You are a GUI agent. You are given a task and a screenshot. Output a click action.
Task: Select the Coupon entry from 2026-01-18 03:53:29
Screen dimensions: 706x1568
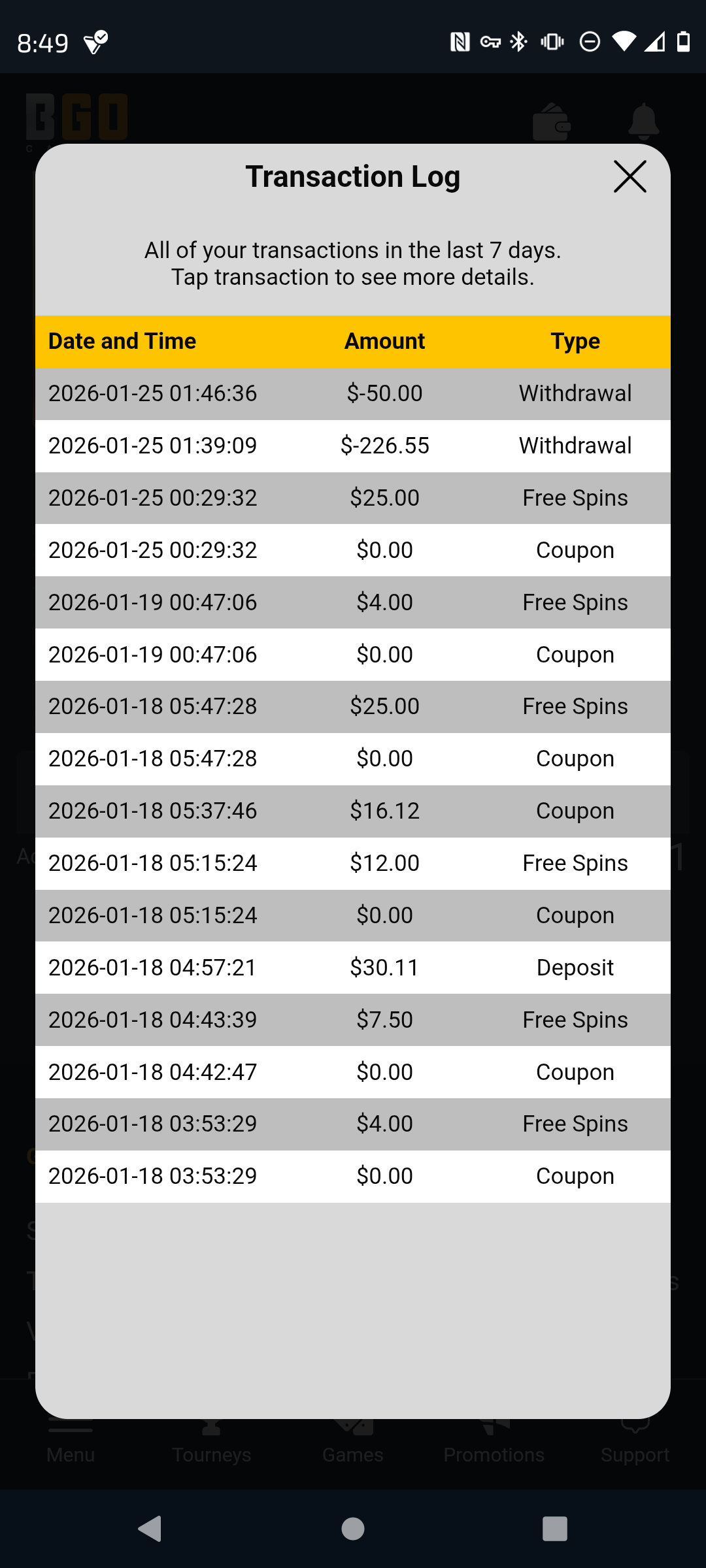point(353,1176)
